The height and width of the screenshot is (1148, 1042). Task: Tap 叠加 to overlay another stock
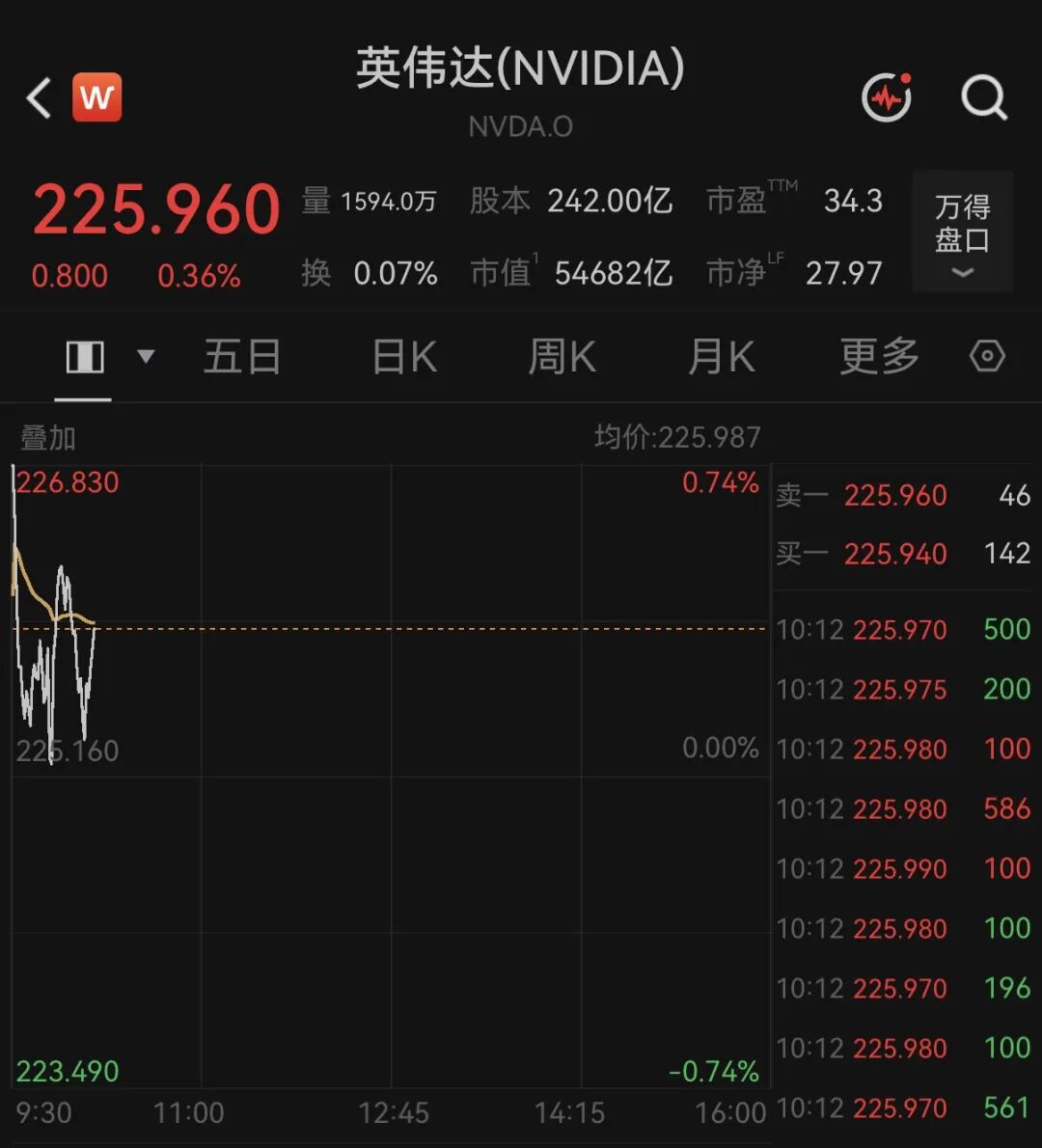tap(47, 438)
